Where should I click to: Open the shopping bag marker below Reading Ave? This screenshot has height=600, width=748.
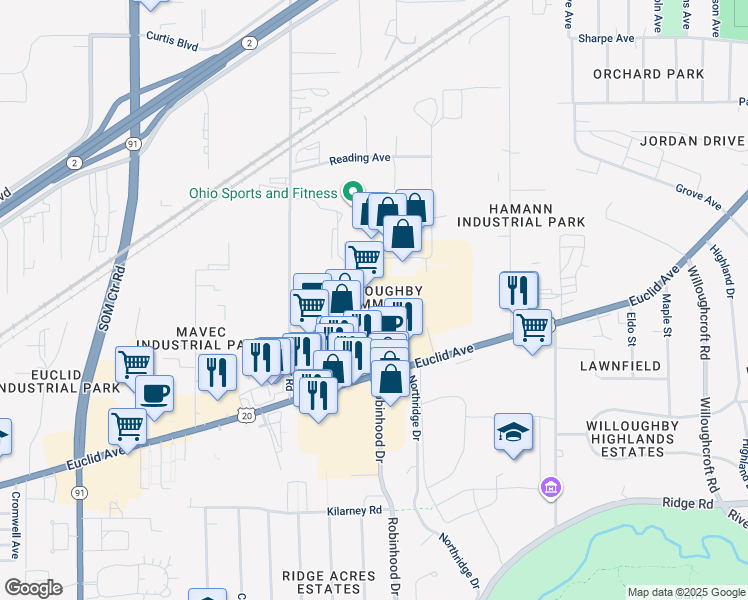tap(402, 235)
